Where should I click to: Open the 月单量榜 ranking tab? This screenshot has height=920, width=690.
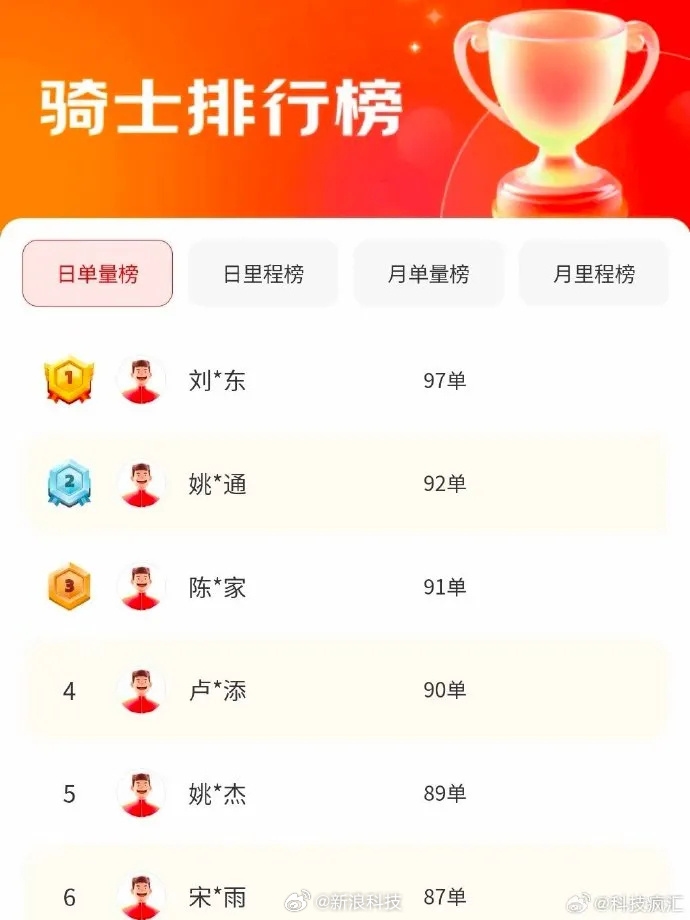(x=428, y=273)
